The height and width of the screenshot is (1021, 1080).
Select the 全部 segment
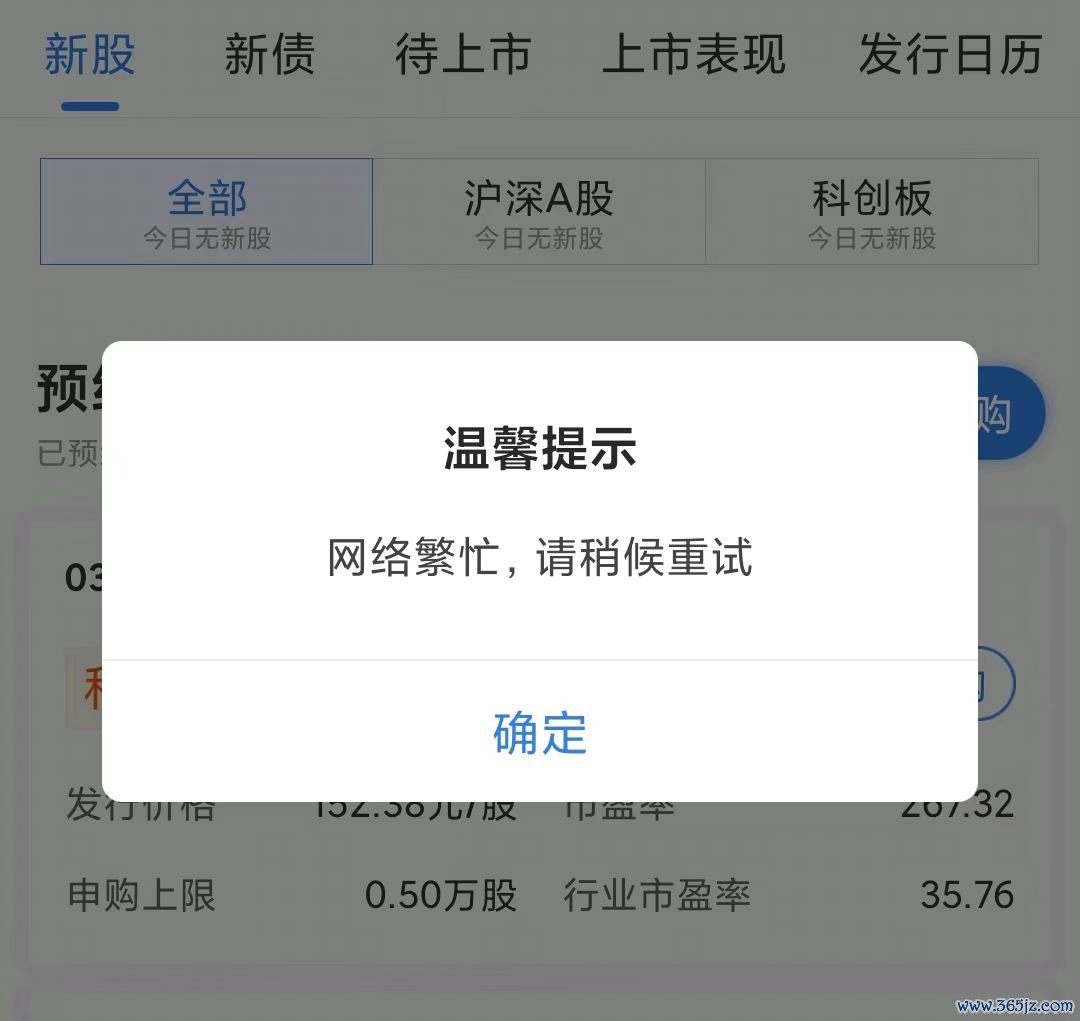click(x=206, y=212)
